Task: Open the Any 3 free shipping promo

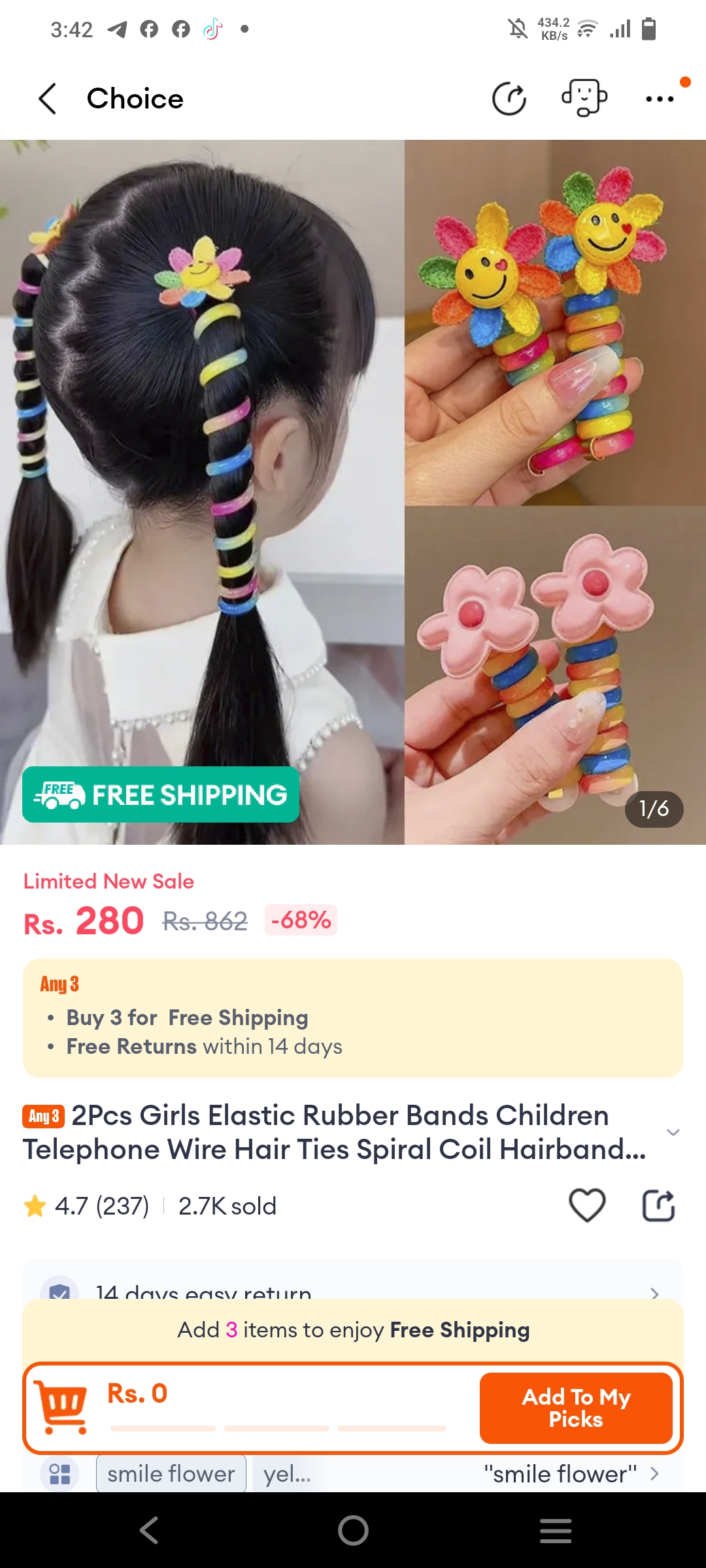Action: [x=353, y=1018]
